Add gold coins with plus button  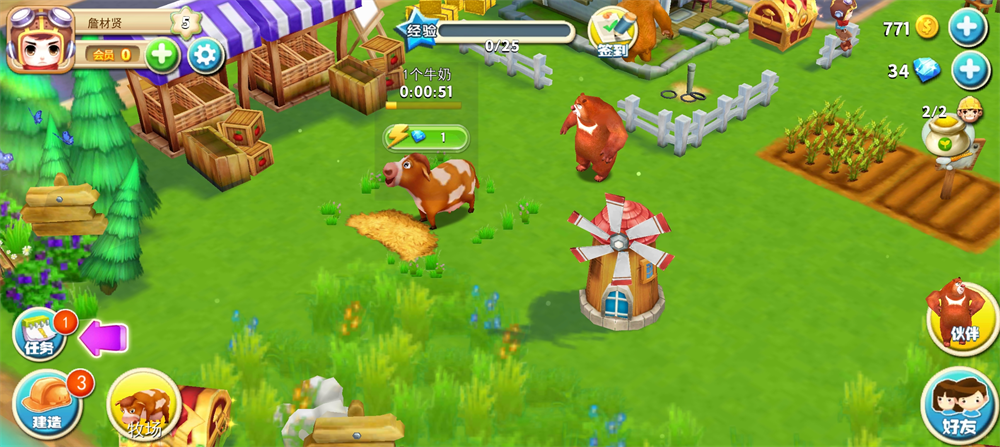[967, 28]
